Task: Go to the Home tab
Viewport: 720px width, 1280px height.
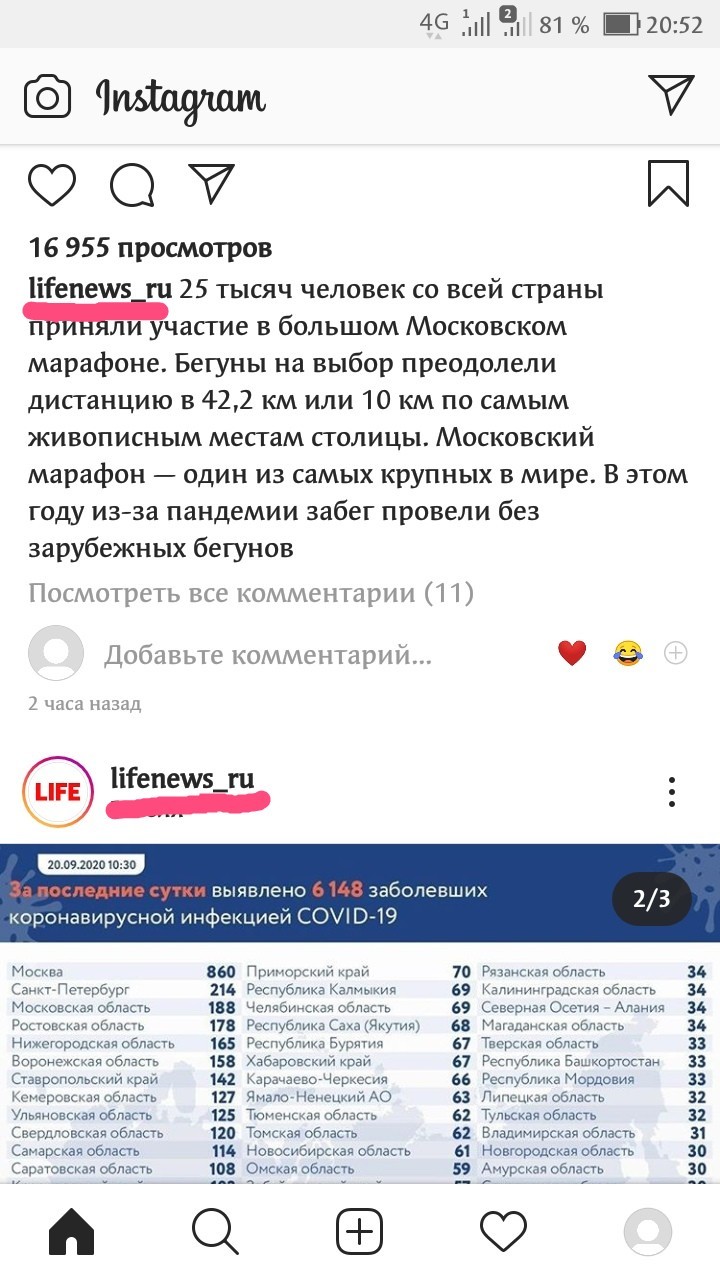Action: (x=72, y=1230)
